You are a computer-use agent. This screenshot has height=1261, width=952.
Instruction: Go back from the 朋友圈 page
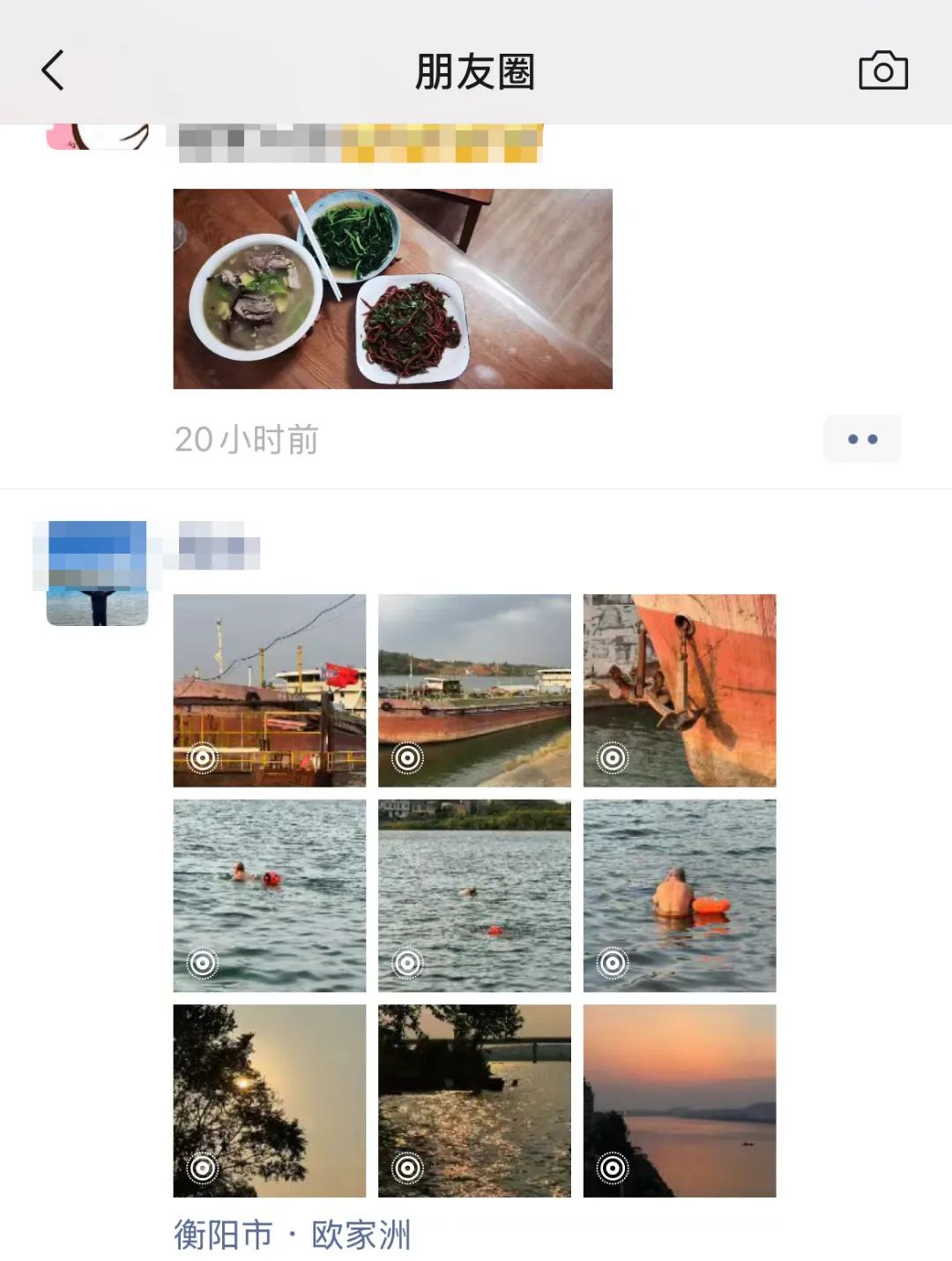pos(53,71)
